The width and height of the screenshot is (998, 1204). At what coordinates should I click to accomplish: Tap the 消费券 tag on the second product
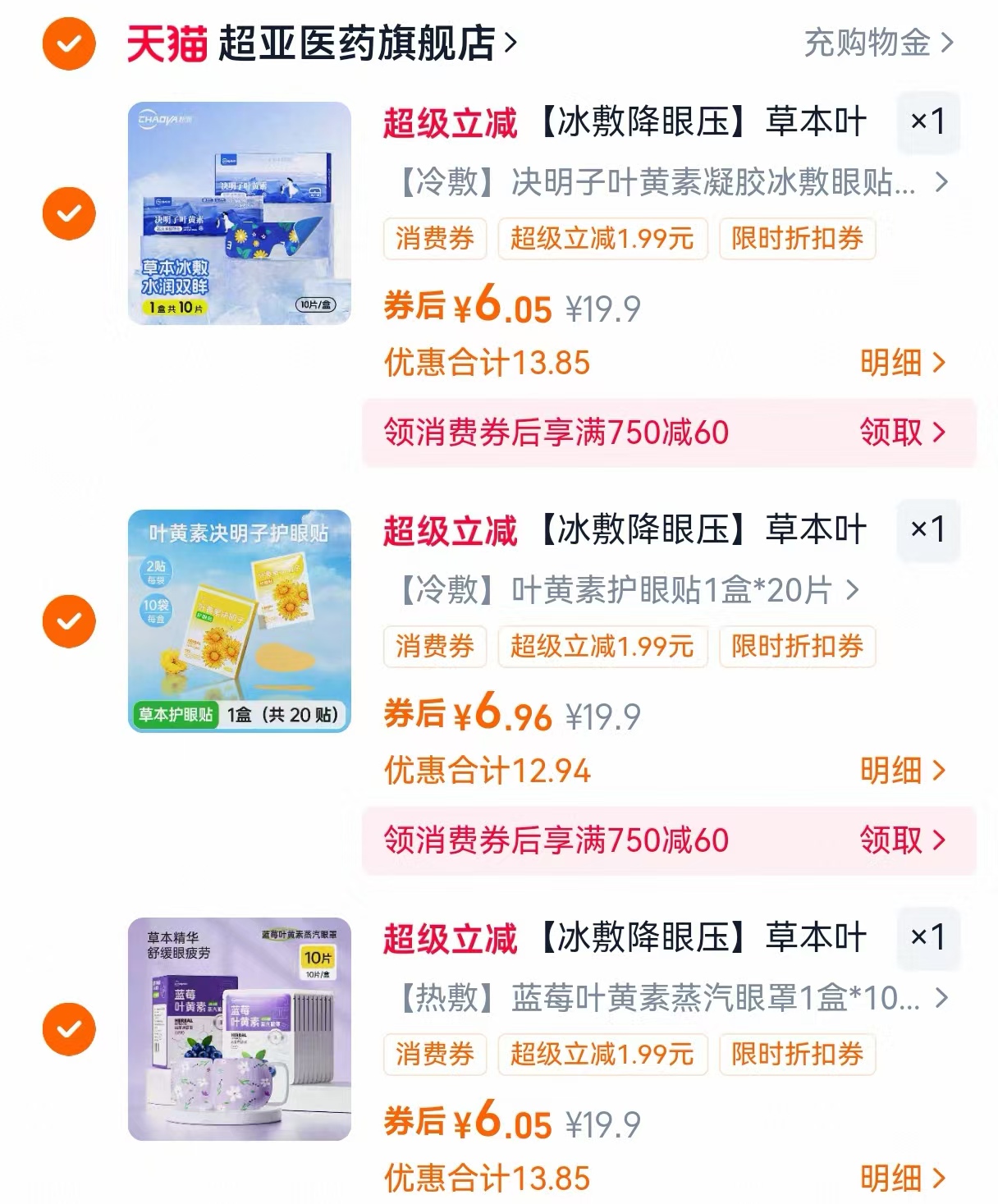pyautogui.click(x=434, y=647)
